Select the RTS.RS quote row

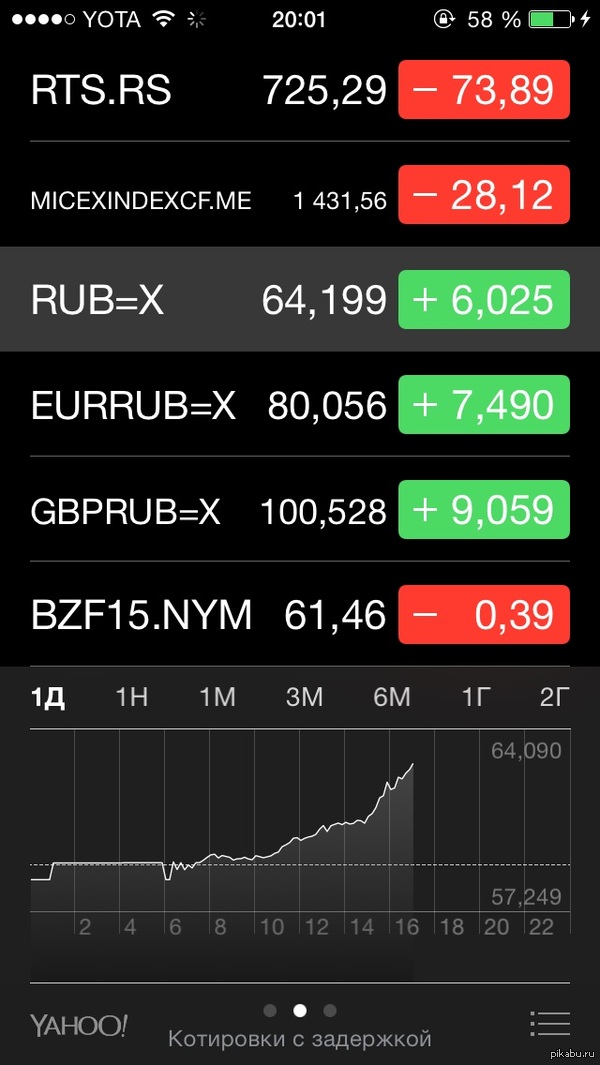[x=200, y=91]
